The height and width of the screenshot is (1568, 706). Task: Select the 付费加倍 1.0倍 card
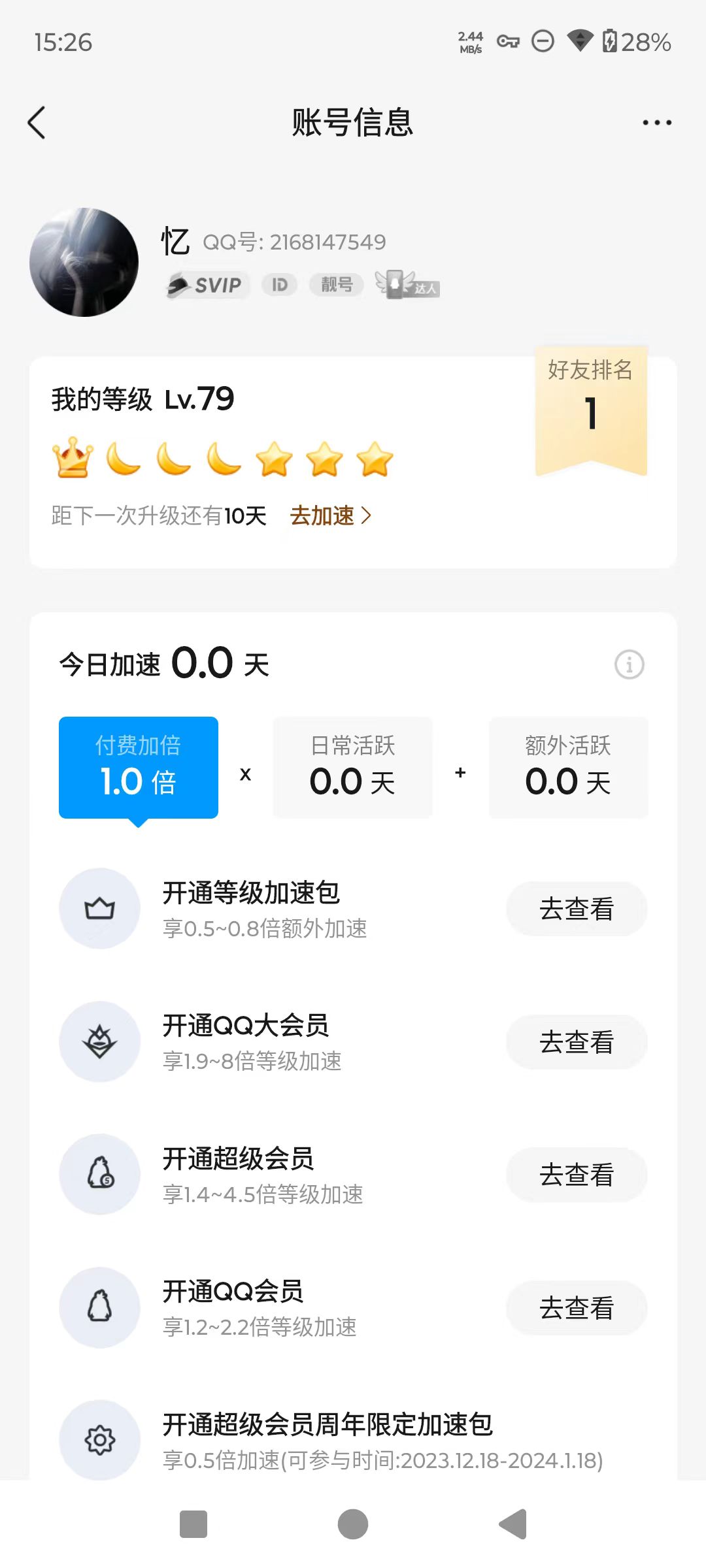[138, 768]
